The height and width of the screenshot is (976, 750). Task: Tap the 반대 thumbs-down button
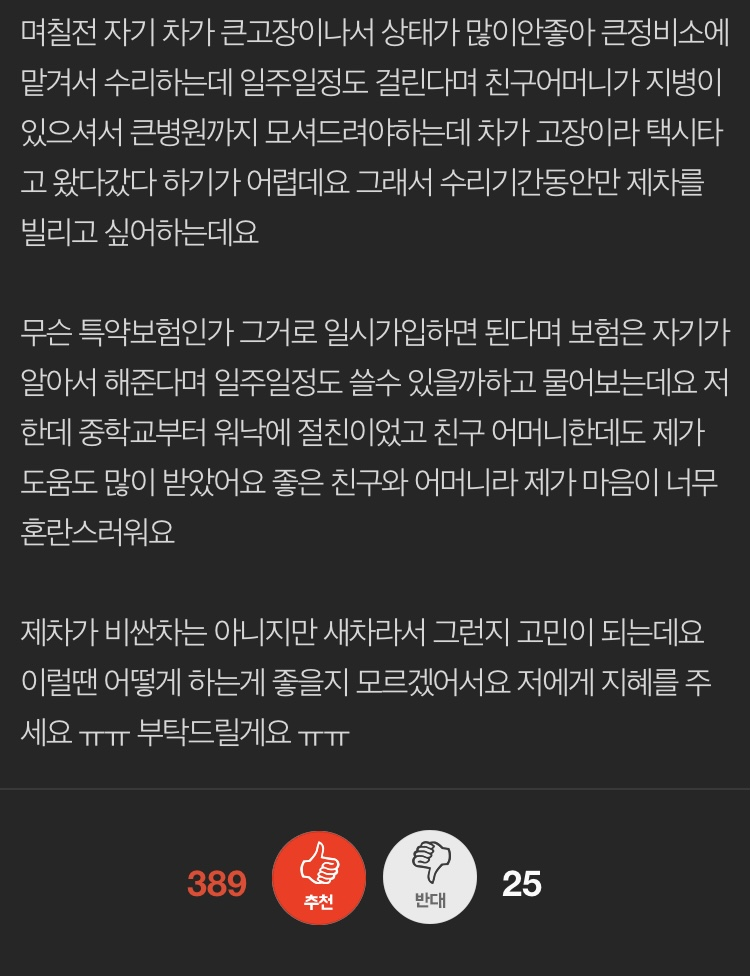click(430, 877)
